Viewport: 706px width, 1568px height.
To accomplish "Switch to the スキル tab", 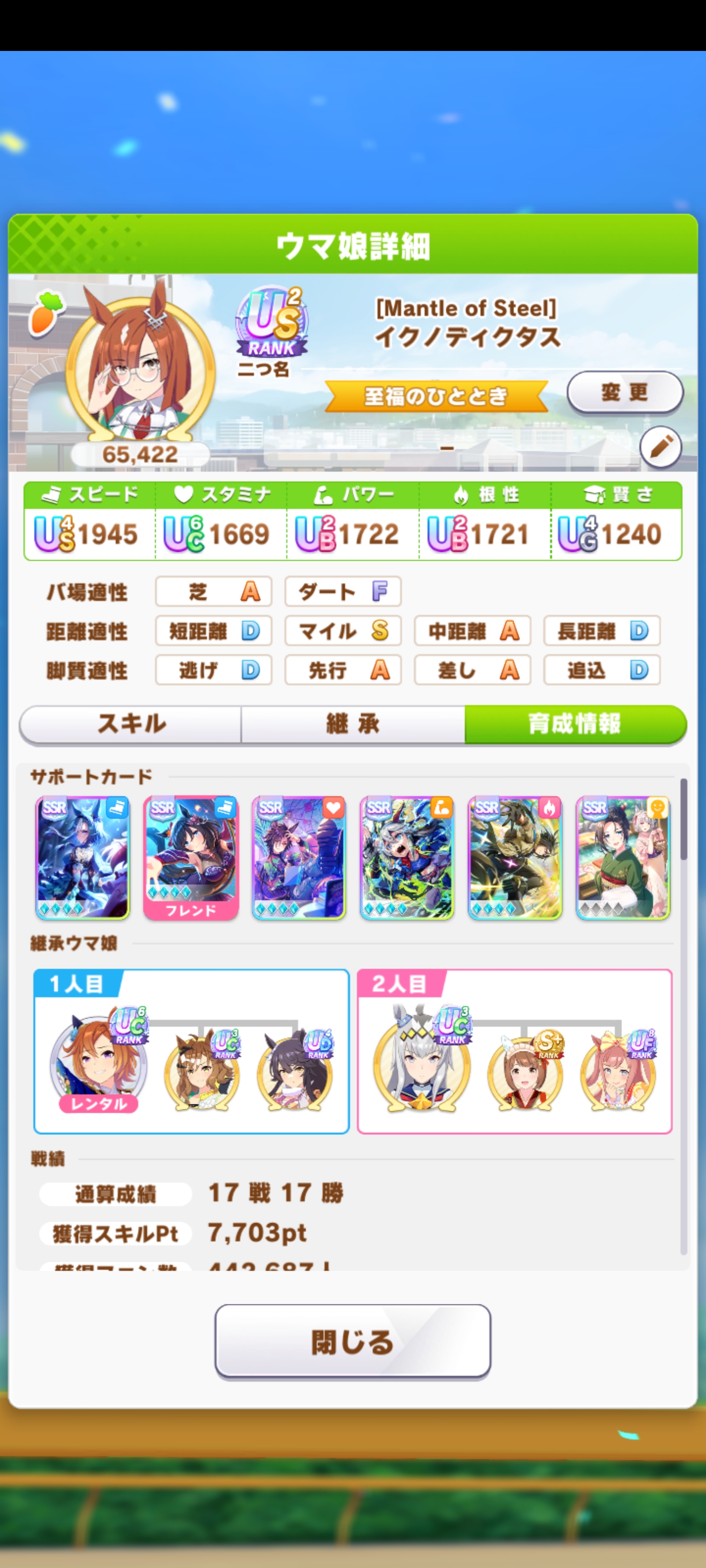I will click(x=131, y=724).
